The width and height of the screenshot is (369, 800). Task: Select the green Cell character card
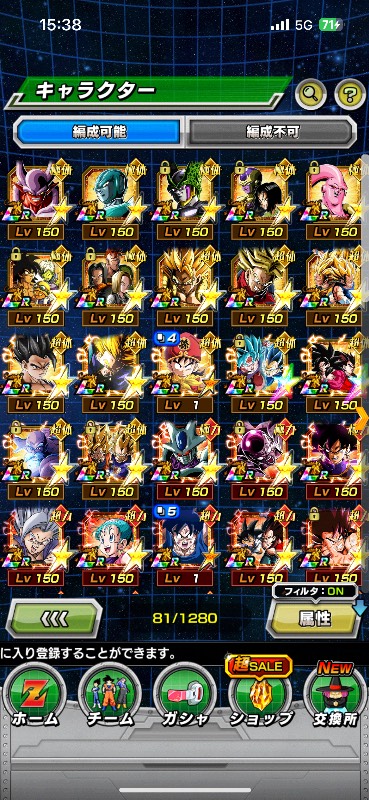point(185,199)
